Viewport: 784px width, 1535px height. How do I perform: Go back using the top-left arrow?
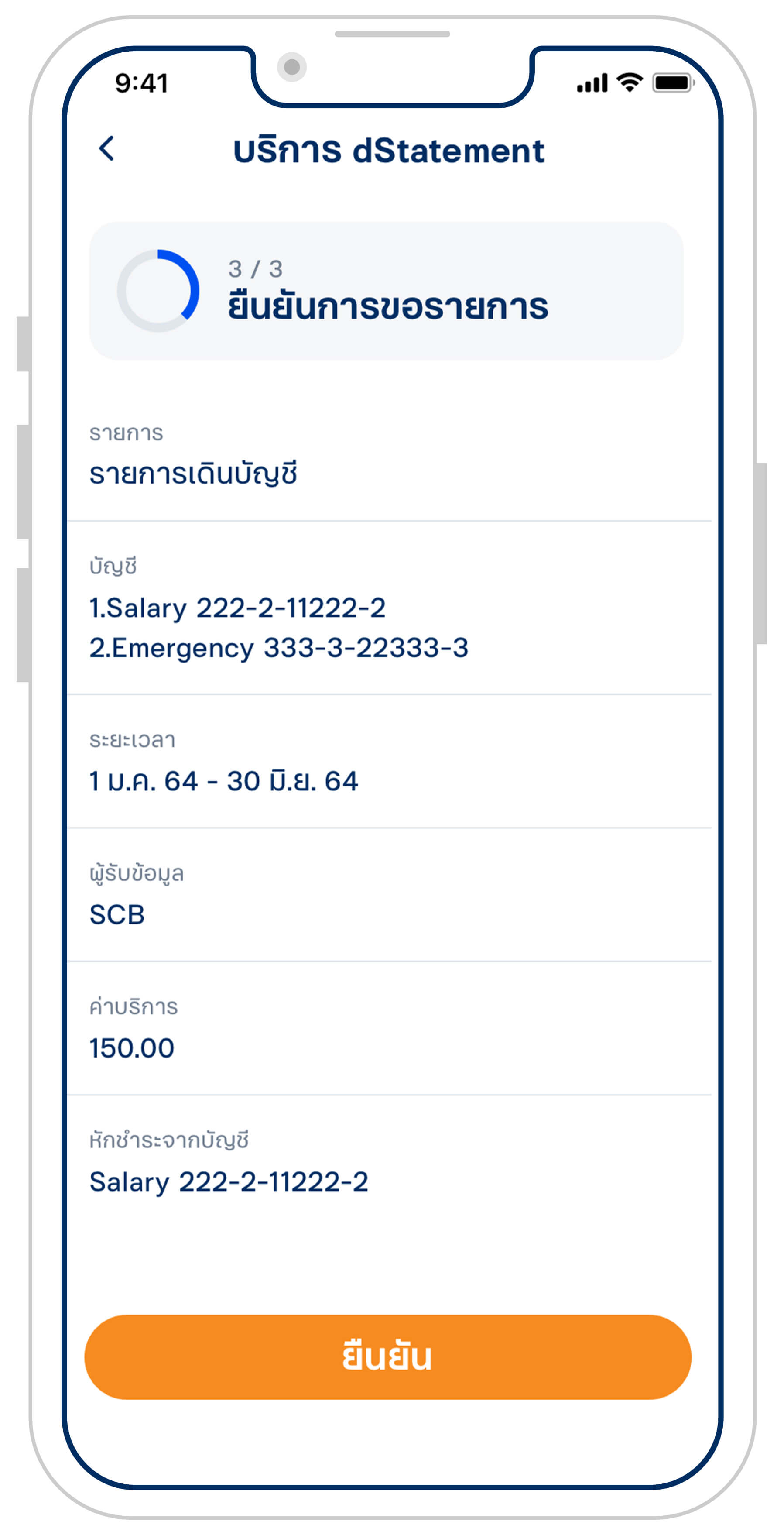[x=106, y=148]
